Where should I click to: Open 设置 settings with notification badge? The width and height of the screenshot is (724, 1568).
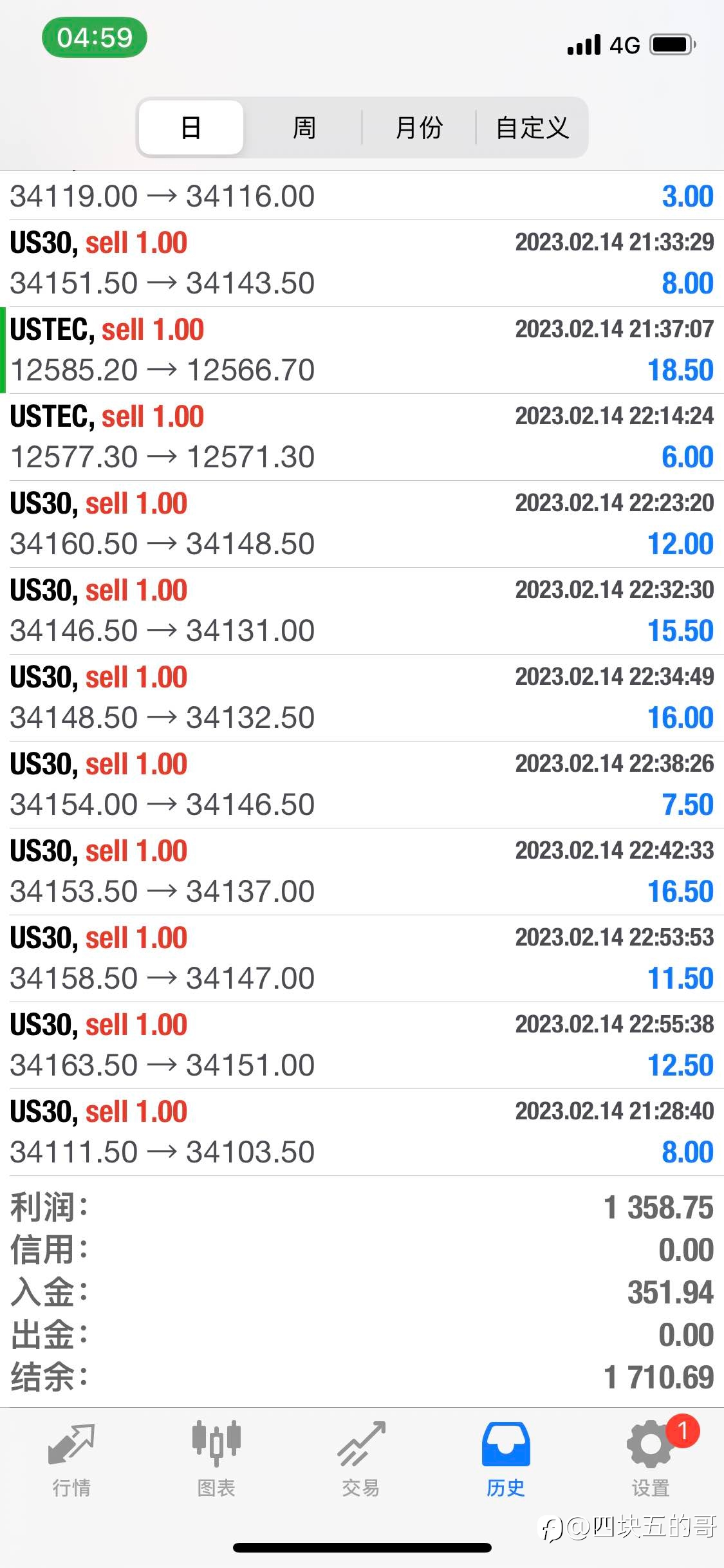click(651, 1460)
